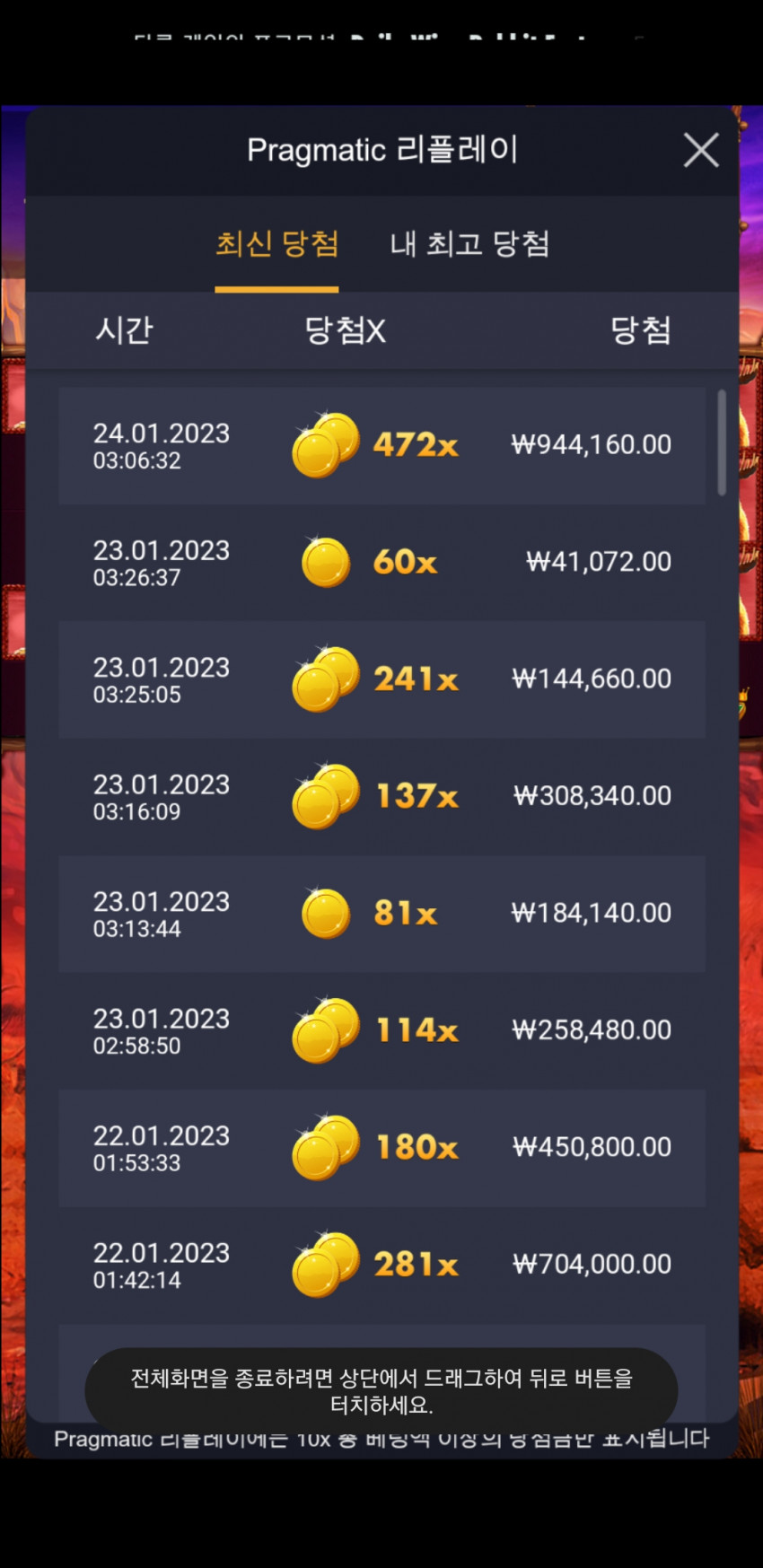Viewport: 763px width, 1568px height.
Task: Open the 114x win replay
Action: tap(381, 1030)
